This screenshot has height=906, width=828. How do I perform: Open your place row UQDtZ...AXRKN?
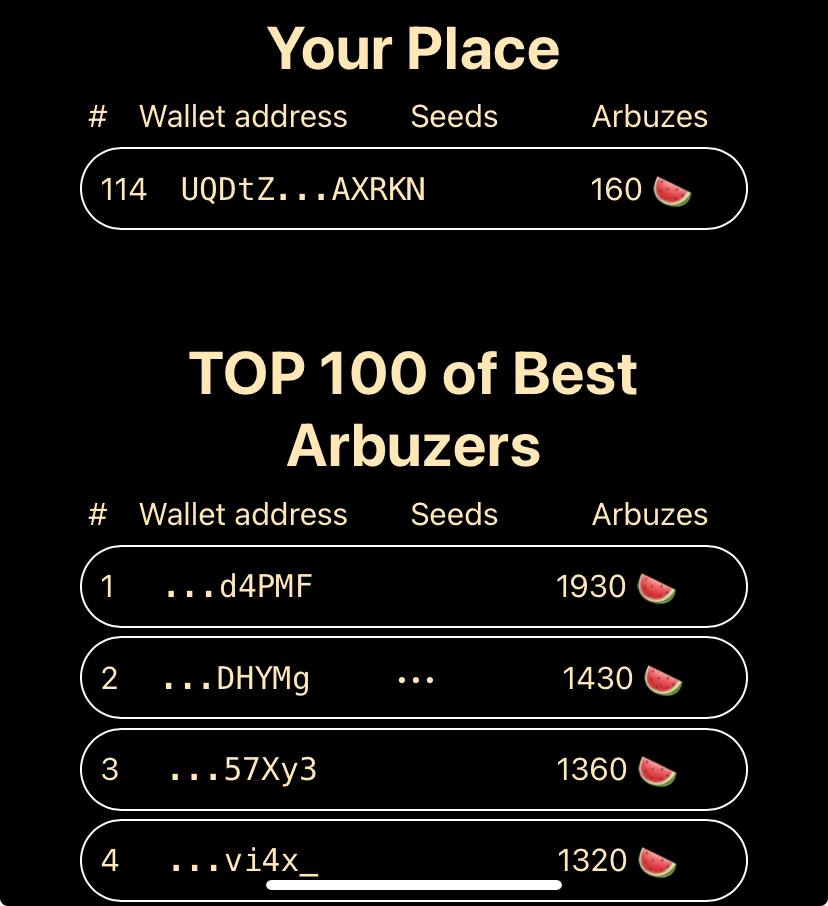point(413,189)
